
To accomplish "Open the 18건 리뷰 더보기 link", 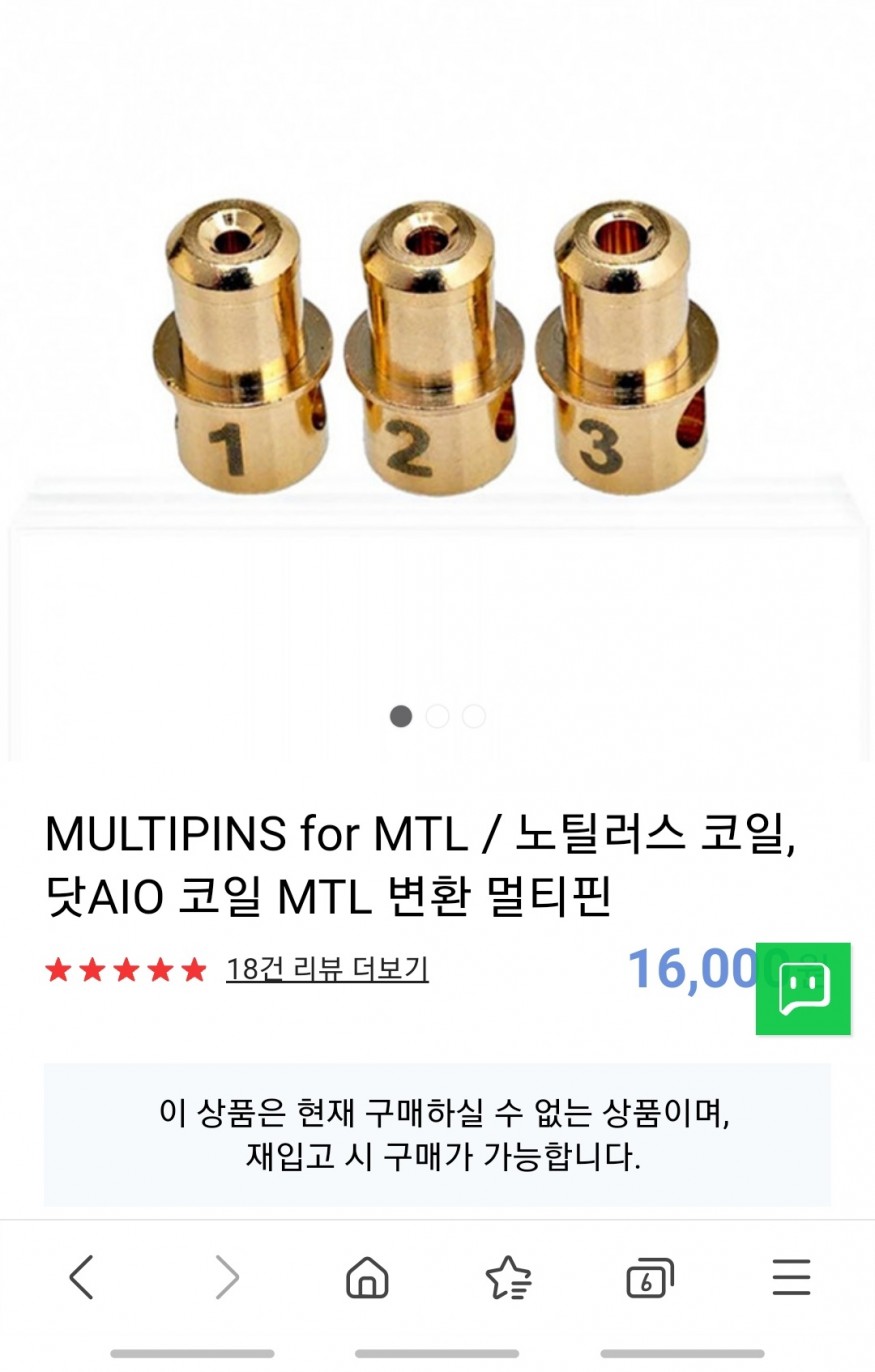I will click(x=327, y=969).
